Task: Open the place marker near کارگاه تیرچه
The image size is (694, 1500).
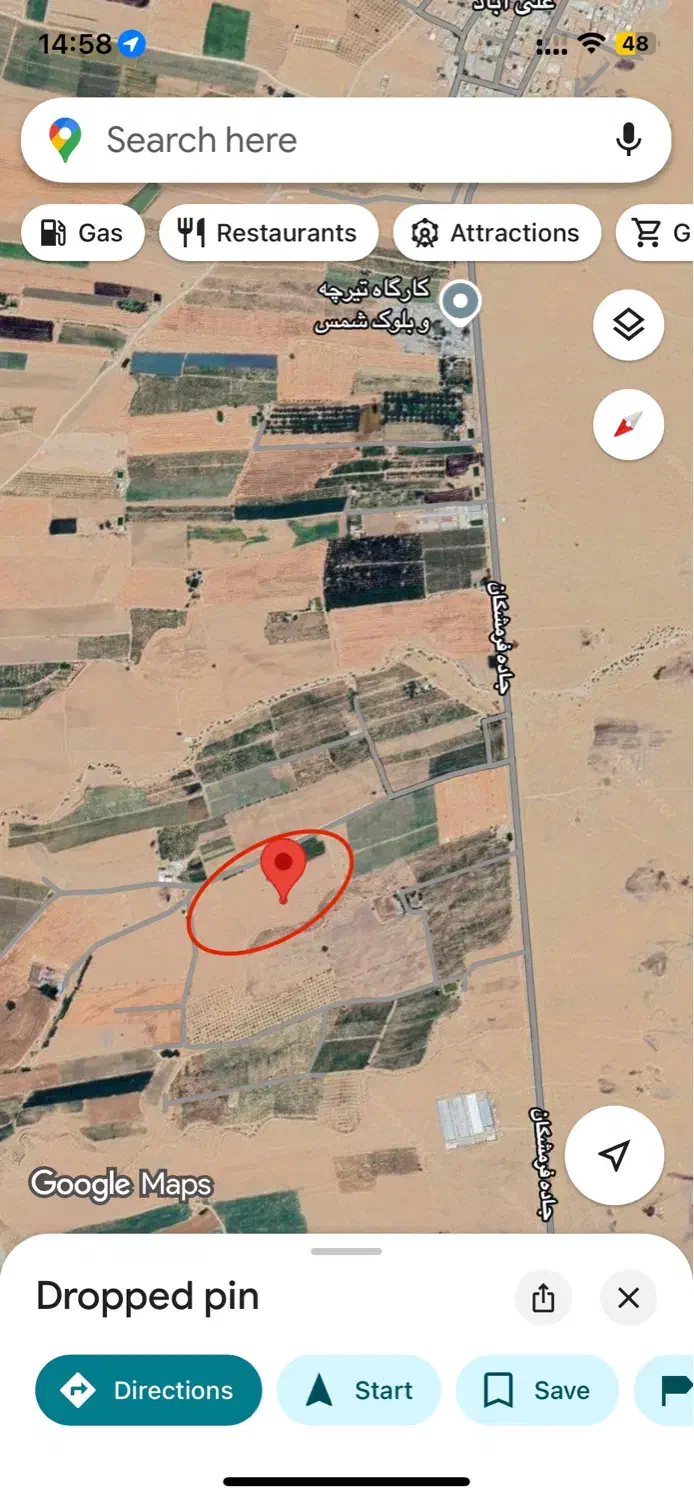Action: tap(461, 300)
